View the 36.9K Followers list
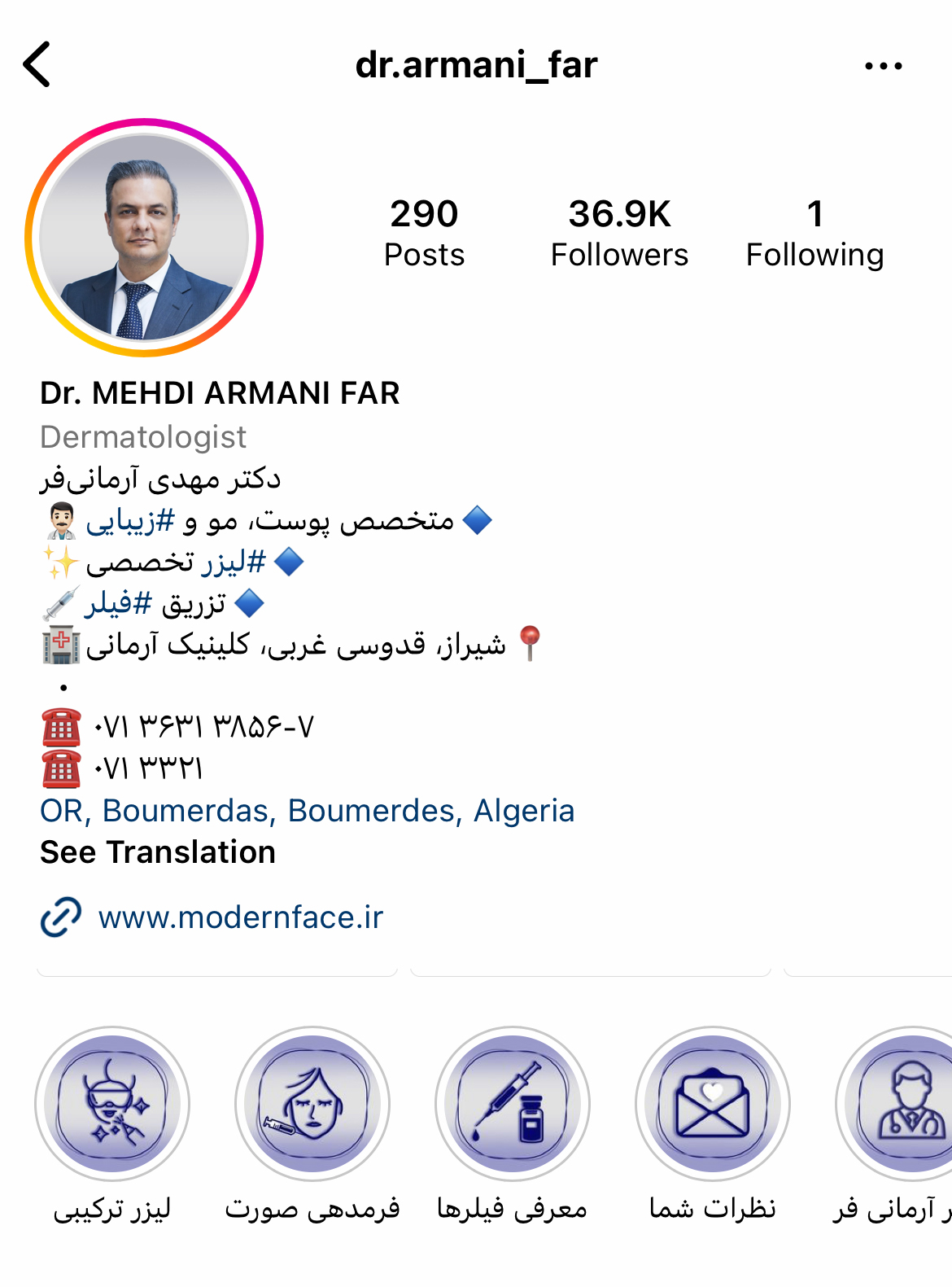 click(619, 234)
